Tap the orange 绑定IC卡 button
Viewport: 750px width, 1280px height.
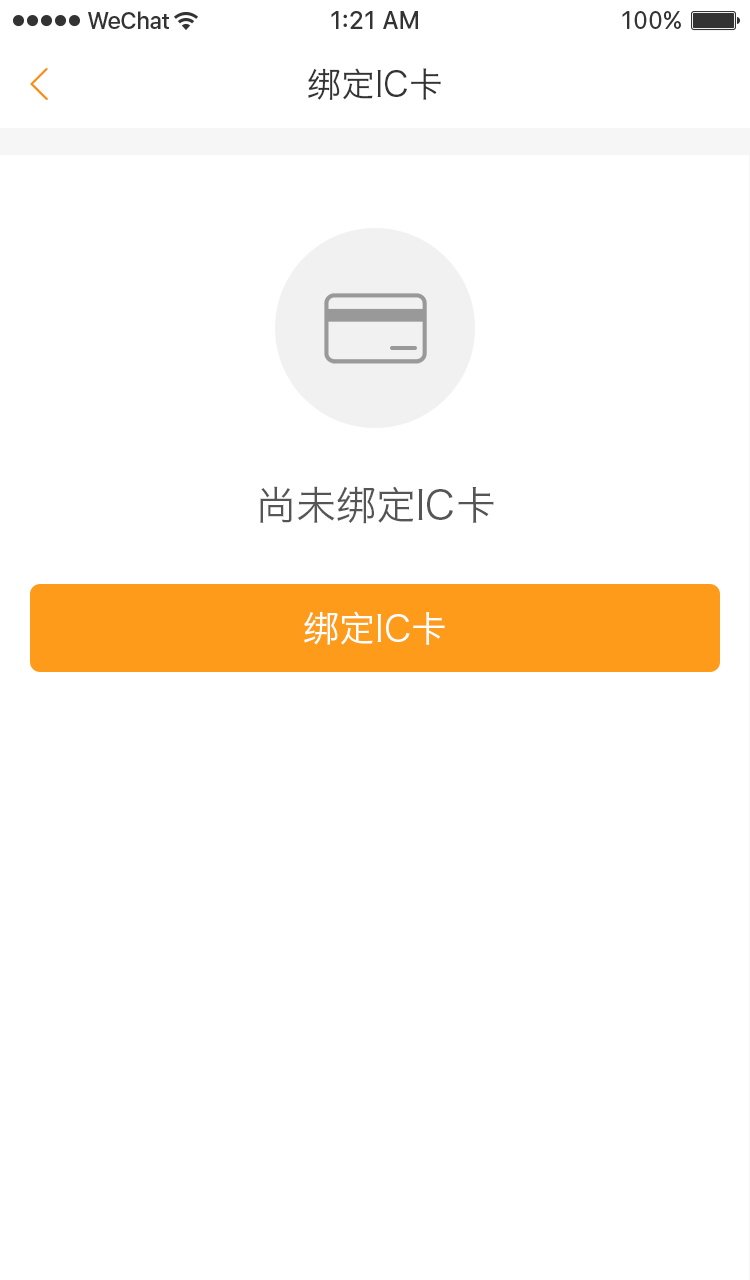[375, 628]
